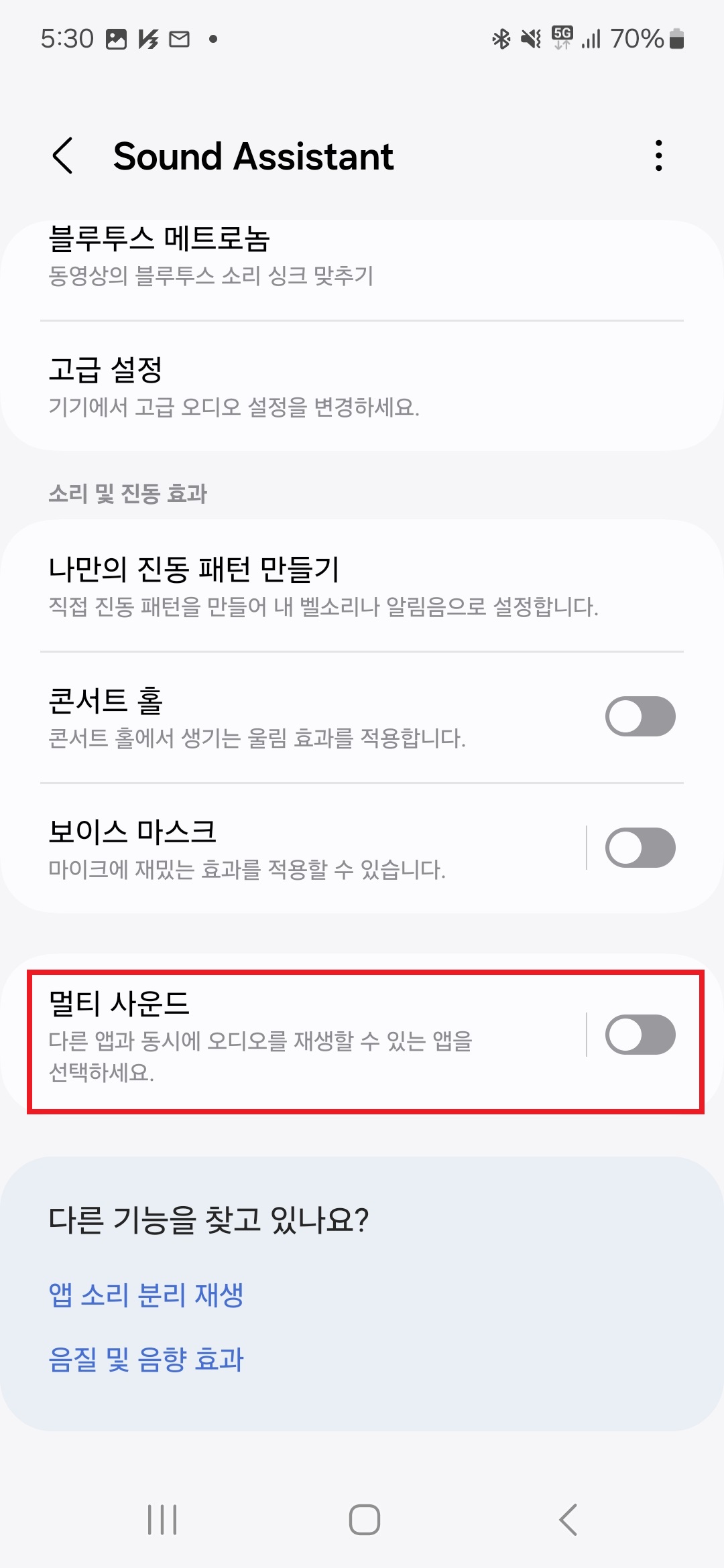Turn on the 콘서트 홀 switch
The height and width of the screenshot is (1568, 724).
tap(641, 716)
